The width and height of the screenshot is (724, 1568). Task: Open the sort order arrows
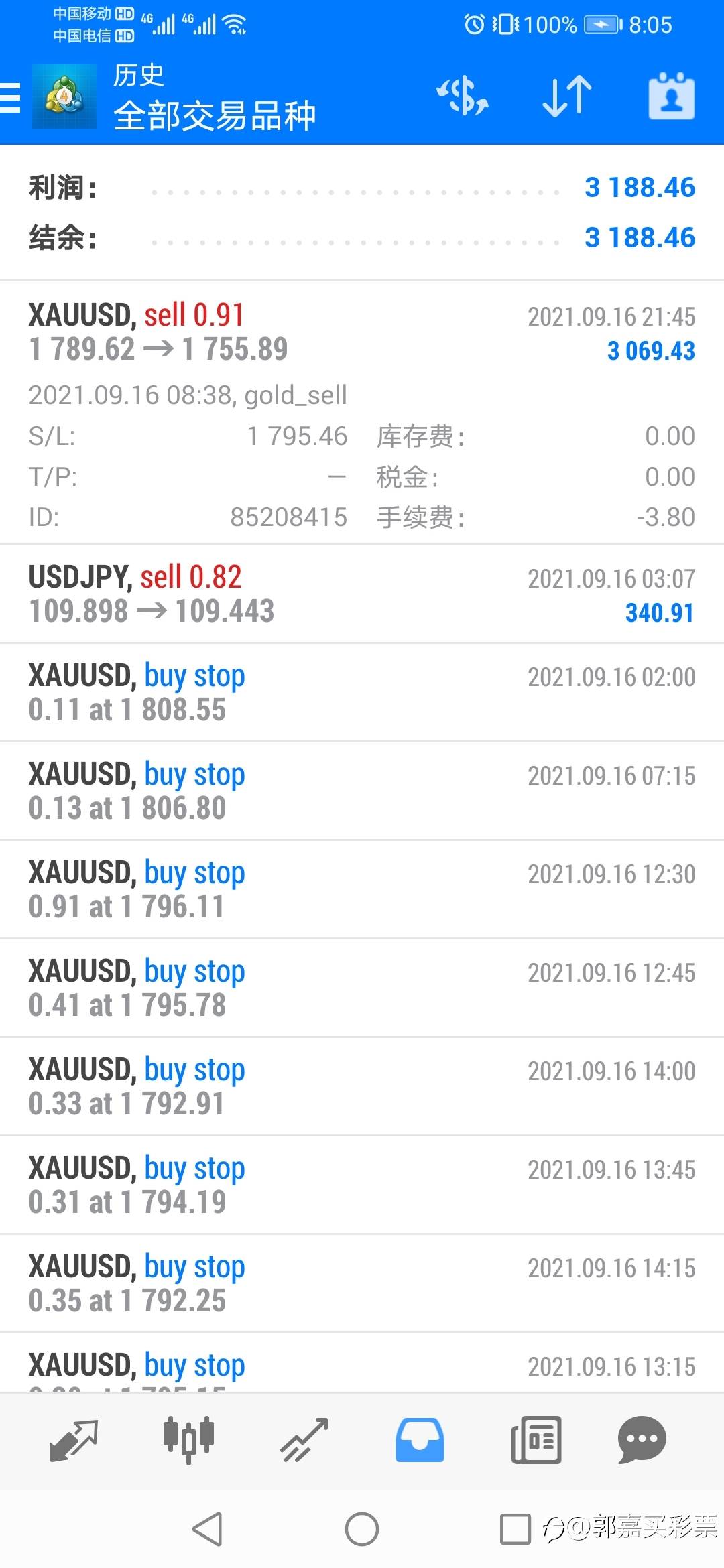point(567,96)
